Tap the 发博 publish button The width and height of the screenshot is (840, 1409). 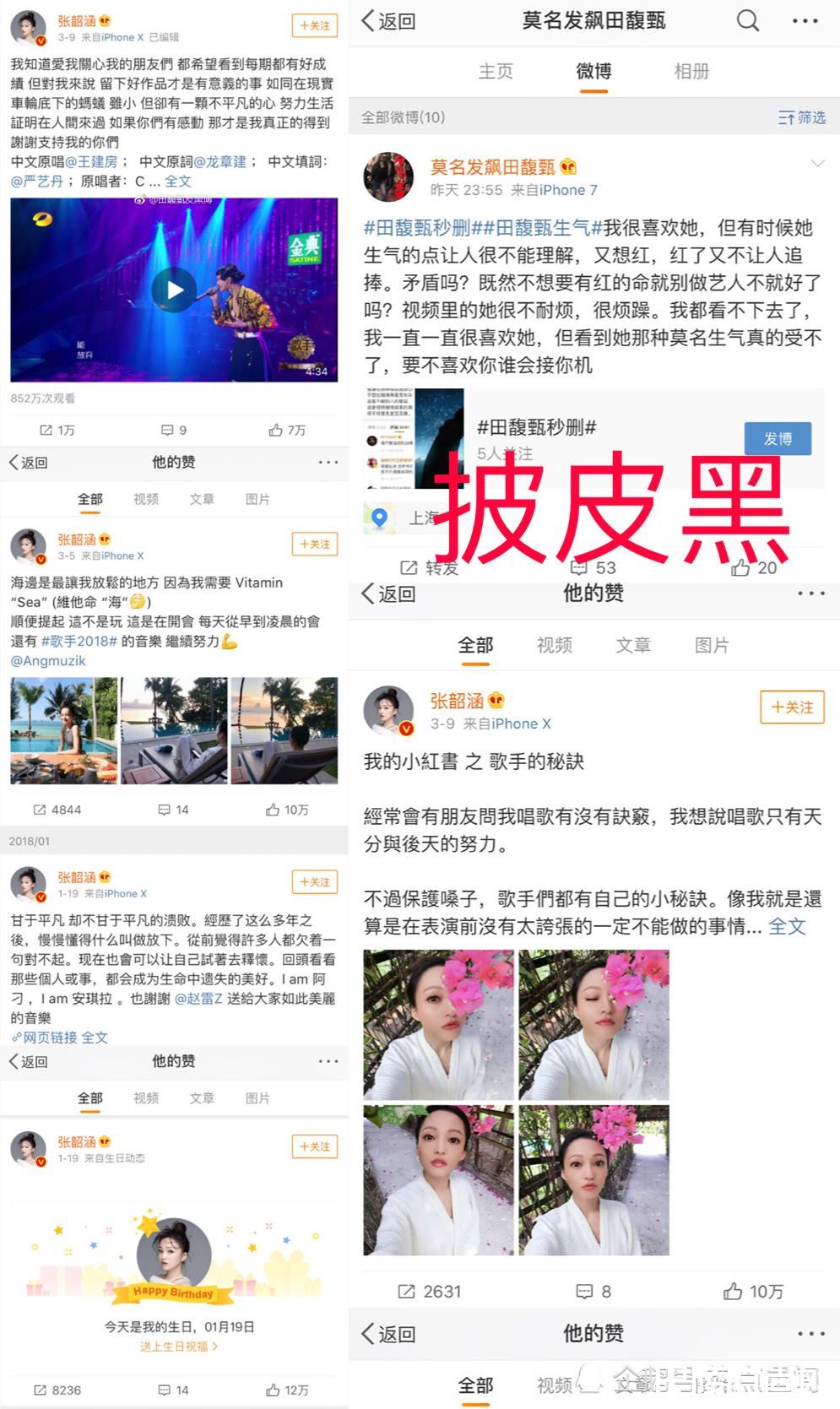[x=778, y=438]
